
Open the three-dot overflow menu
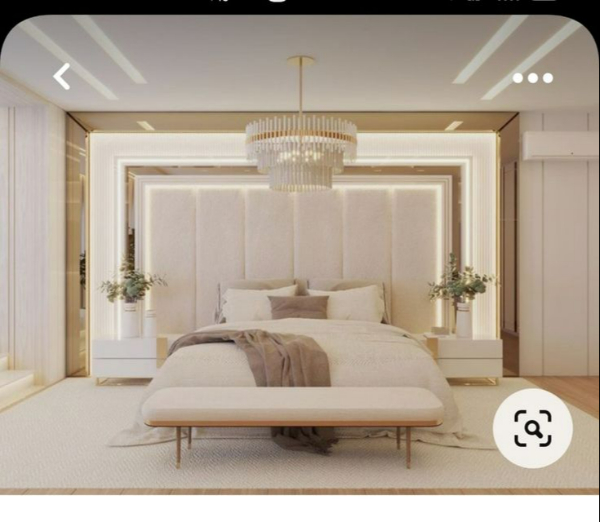click(x=532, y=78)
